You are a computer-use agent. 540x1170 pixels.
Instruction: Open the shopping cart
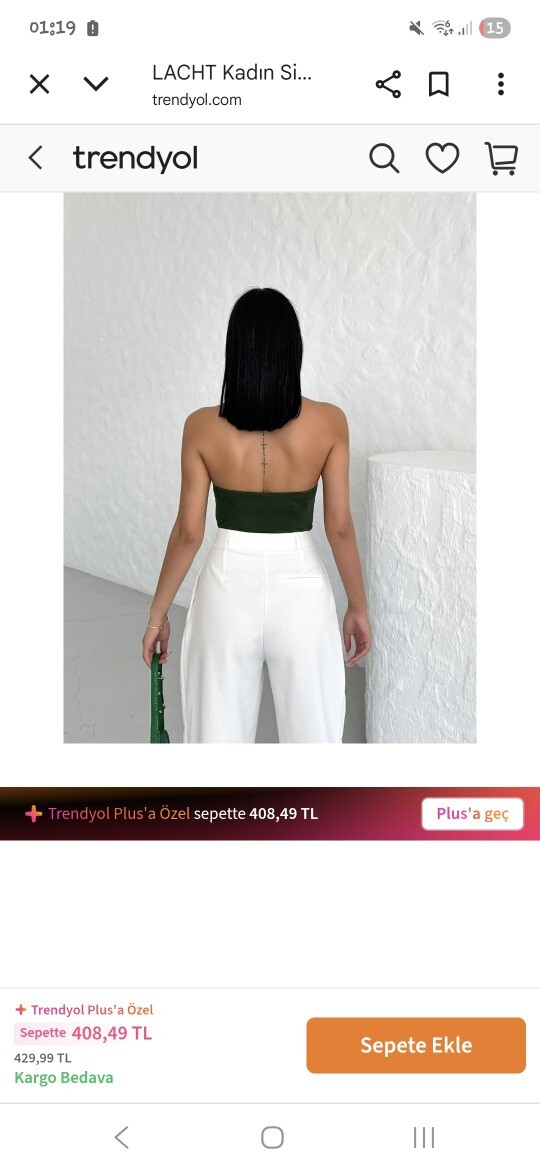click(x=501, y=158)
